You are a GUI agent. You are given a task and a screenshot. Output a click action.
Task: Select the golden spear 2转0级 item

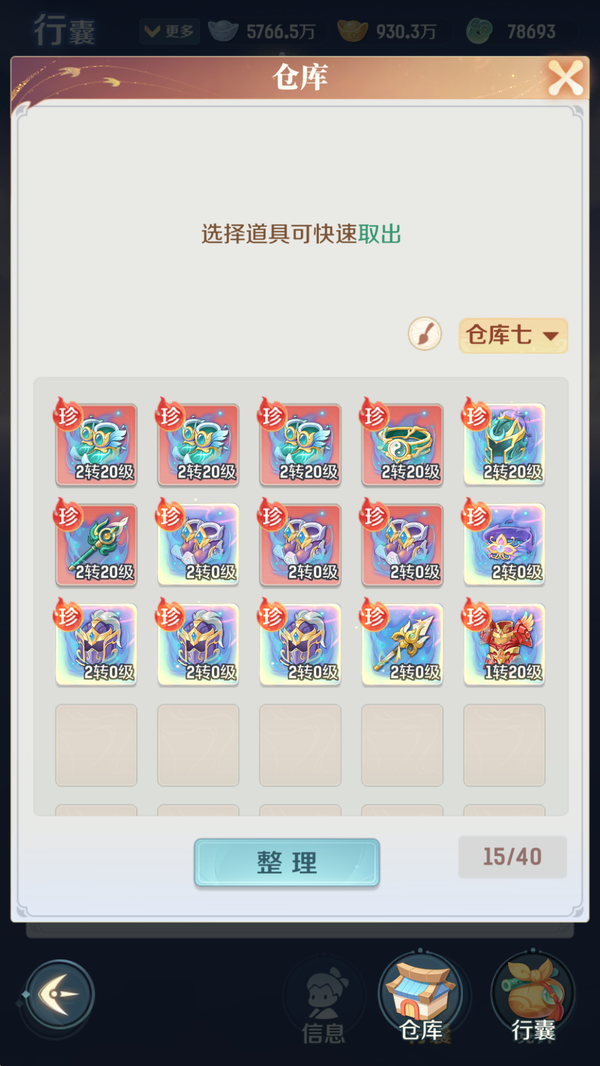pos(402,645)
